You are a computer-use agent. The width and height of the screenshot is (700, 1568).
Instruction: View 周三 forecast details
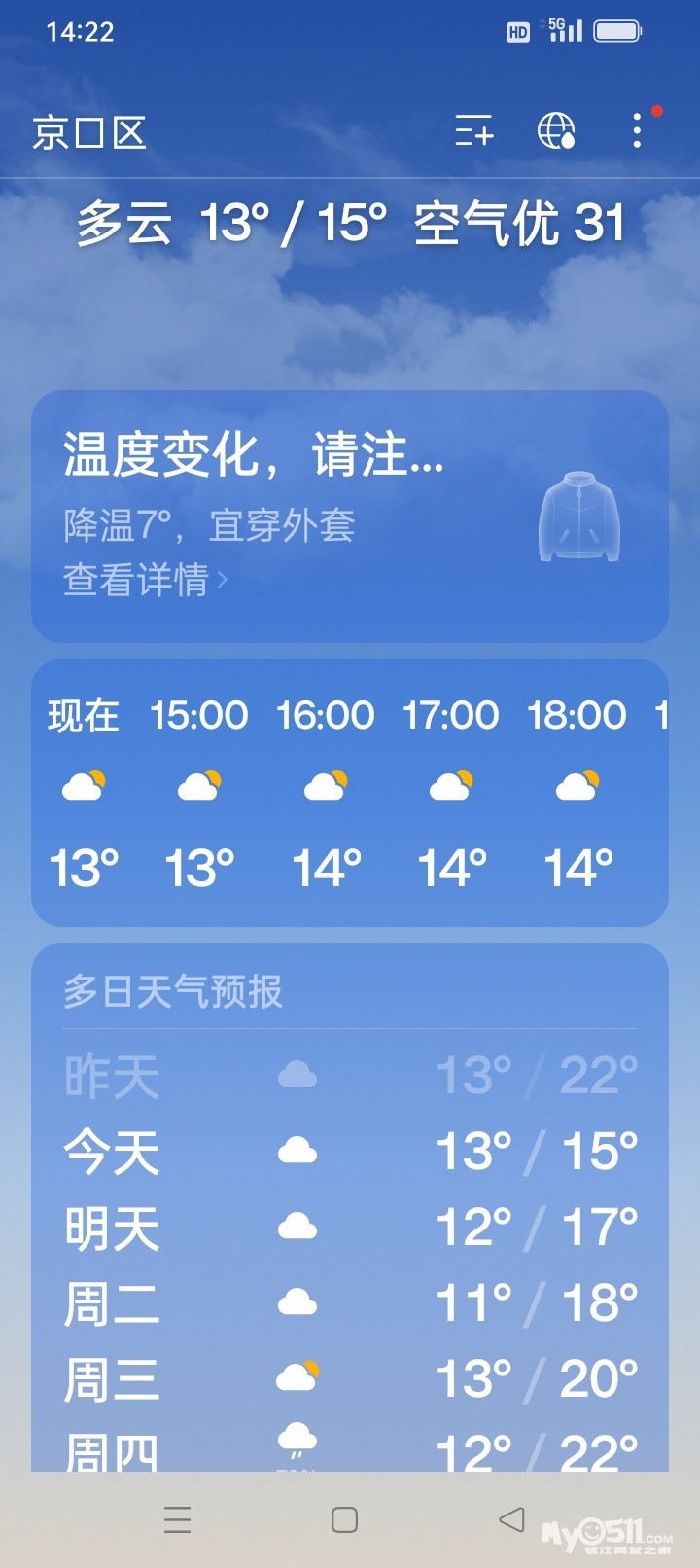pyautogui.click(x=350, y=1379)
